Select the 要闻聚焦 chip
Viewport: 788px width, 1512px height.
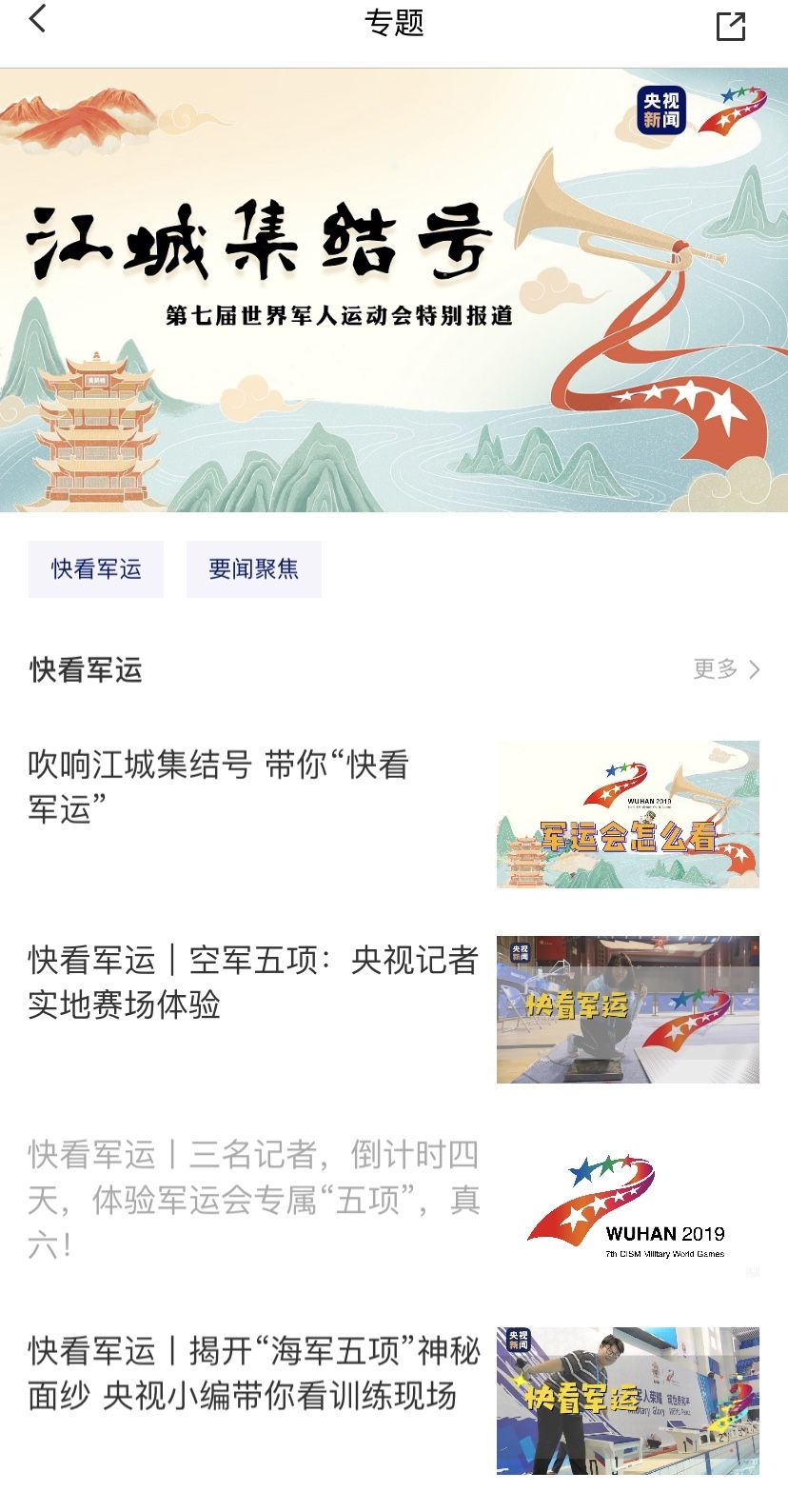tap(253, 569)
